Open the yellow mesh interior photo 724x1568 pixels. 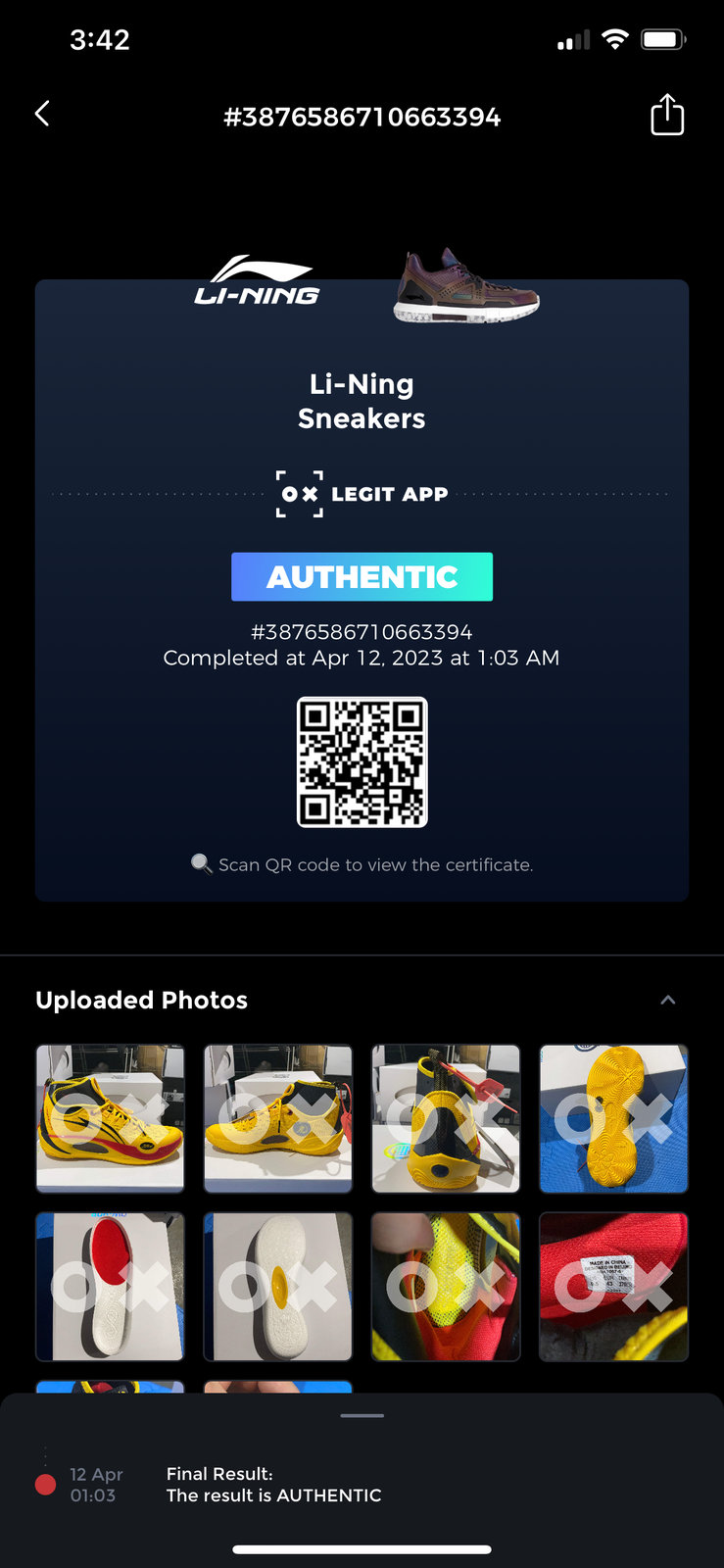pos(446,1287)
